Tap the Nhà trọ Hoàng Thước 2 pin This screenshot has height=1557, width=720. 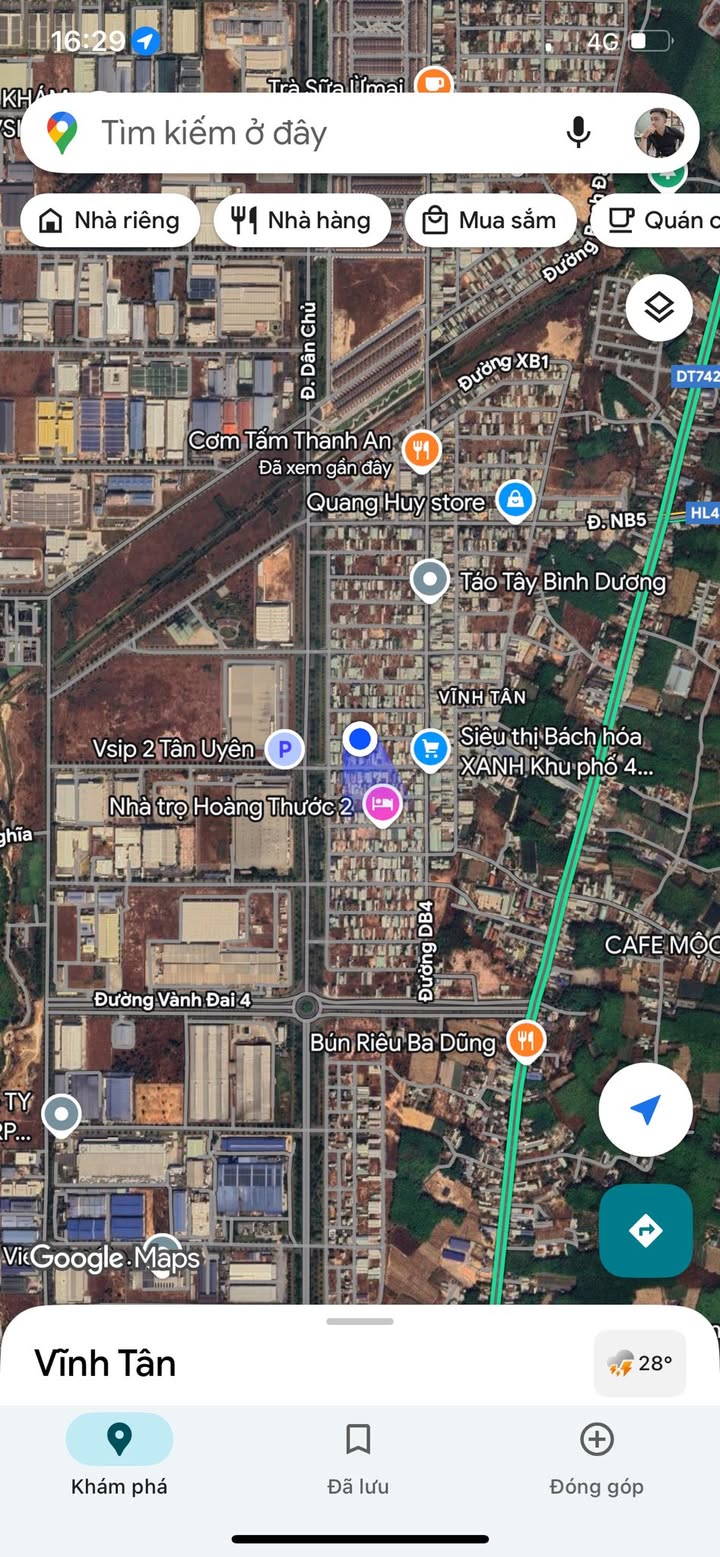(x=382, y=803)
